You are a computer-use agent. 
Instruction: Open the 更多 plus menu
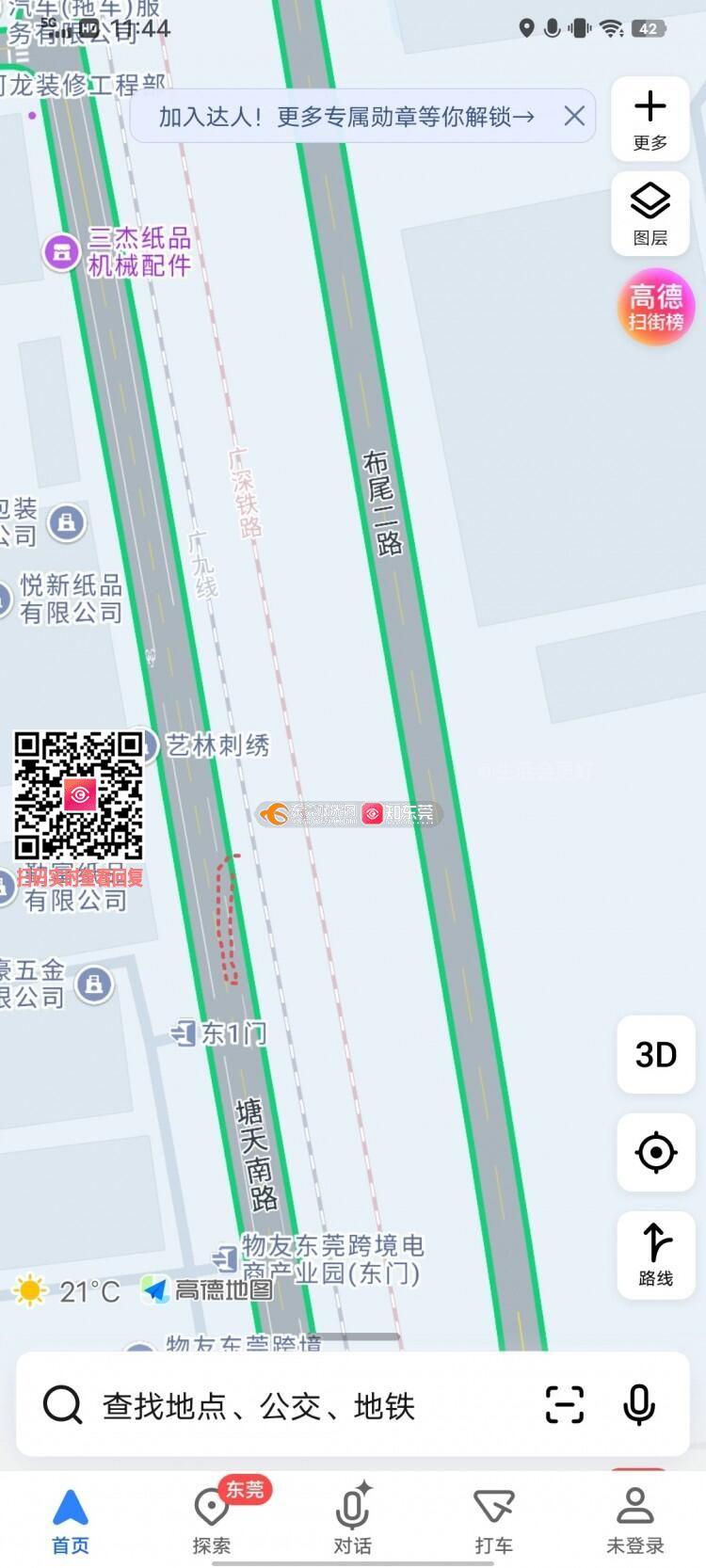650,119
